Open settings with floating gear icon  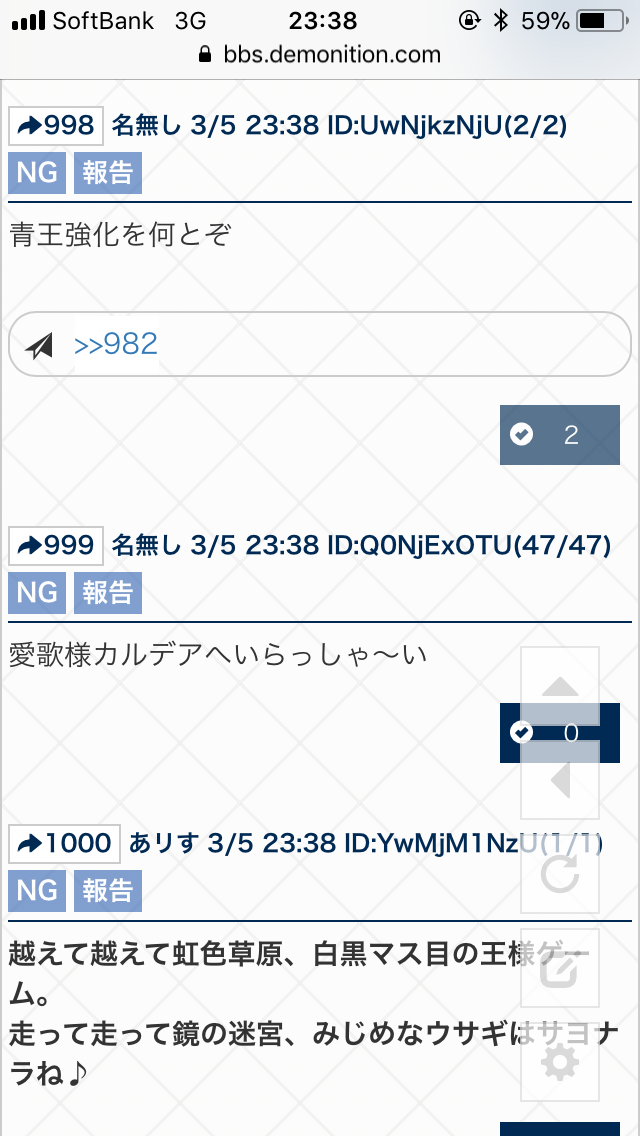click(x=560, y=1061)
